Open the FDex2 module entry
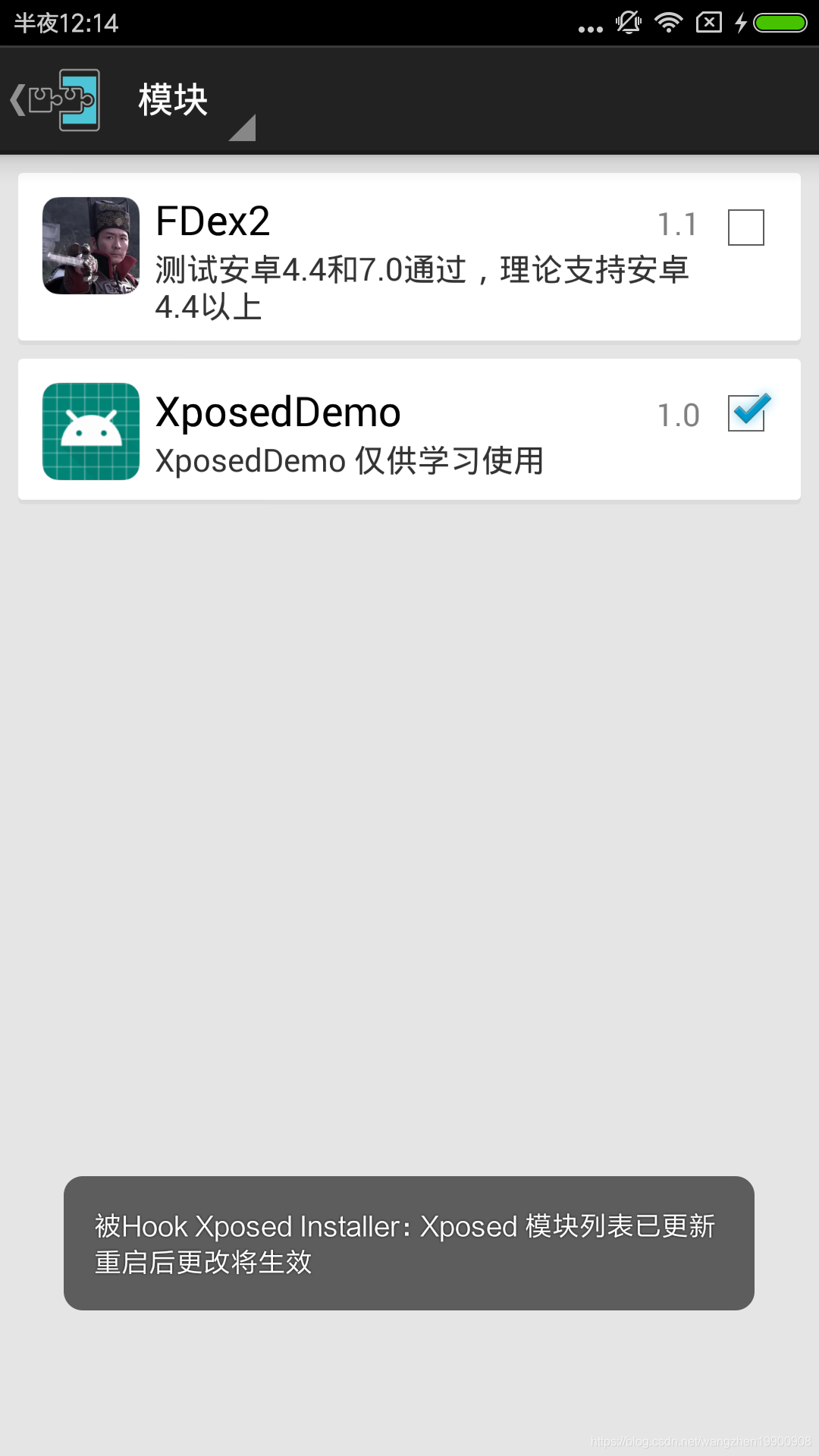Viewport: 819px width, 1456px height. point(409,257)
